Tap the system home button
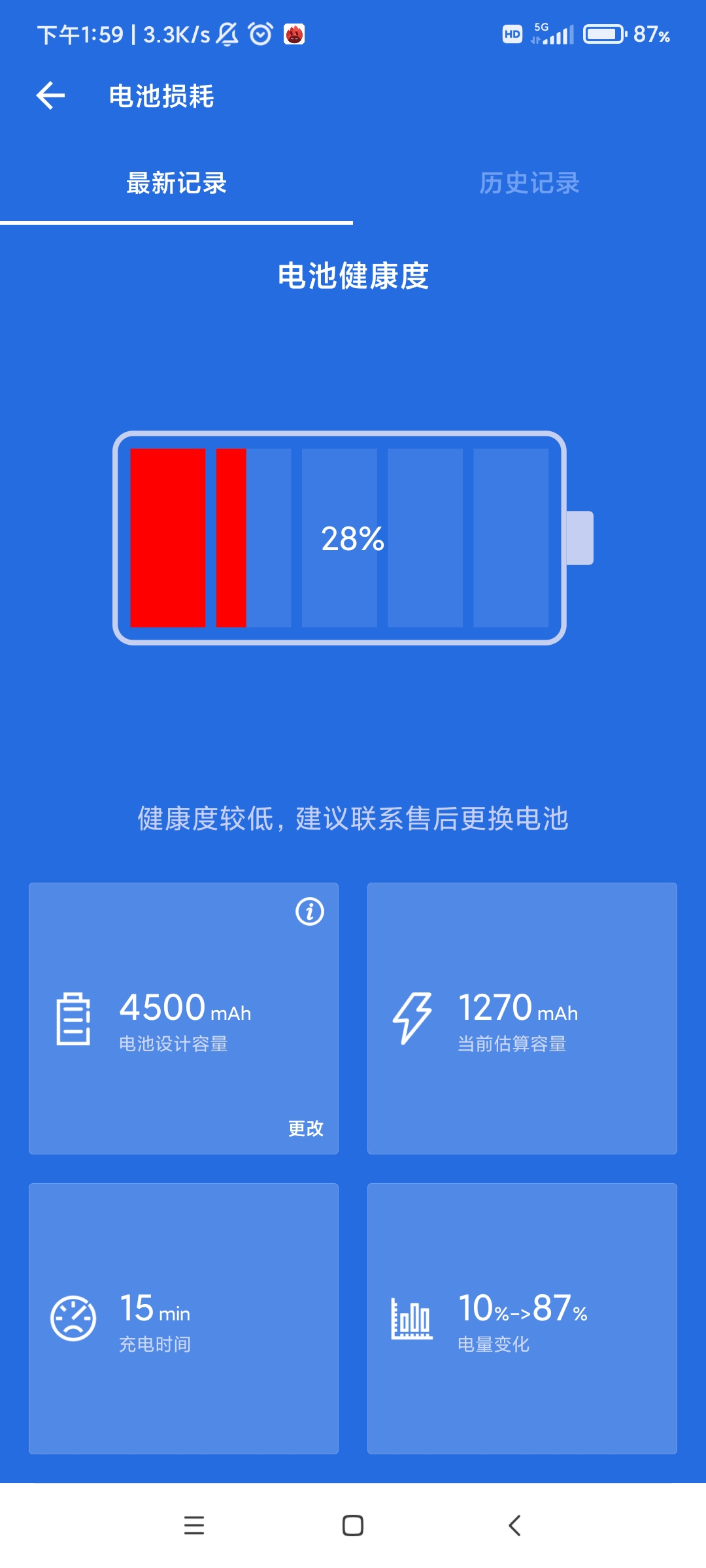The height and width of the screenshot is (1568, 706). pos(353,1526)
